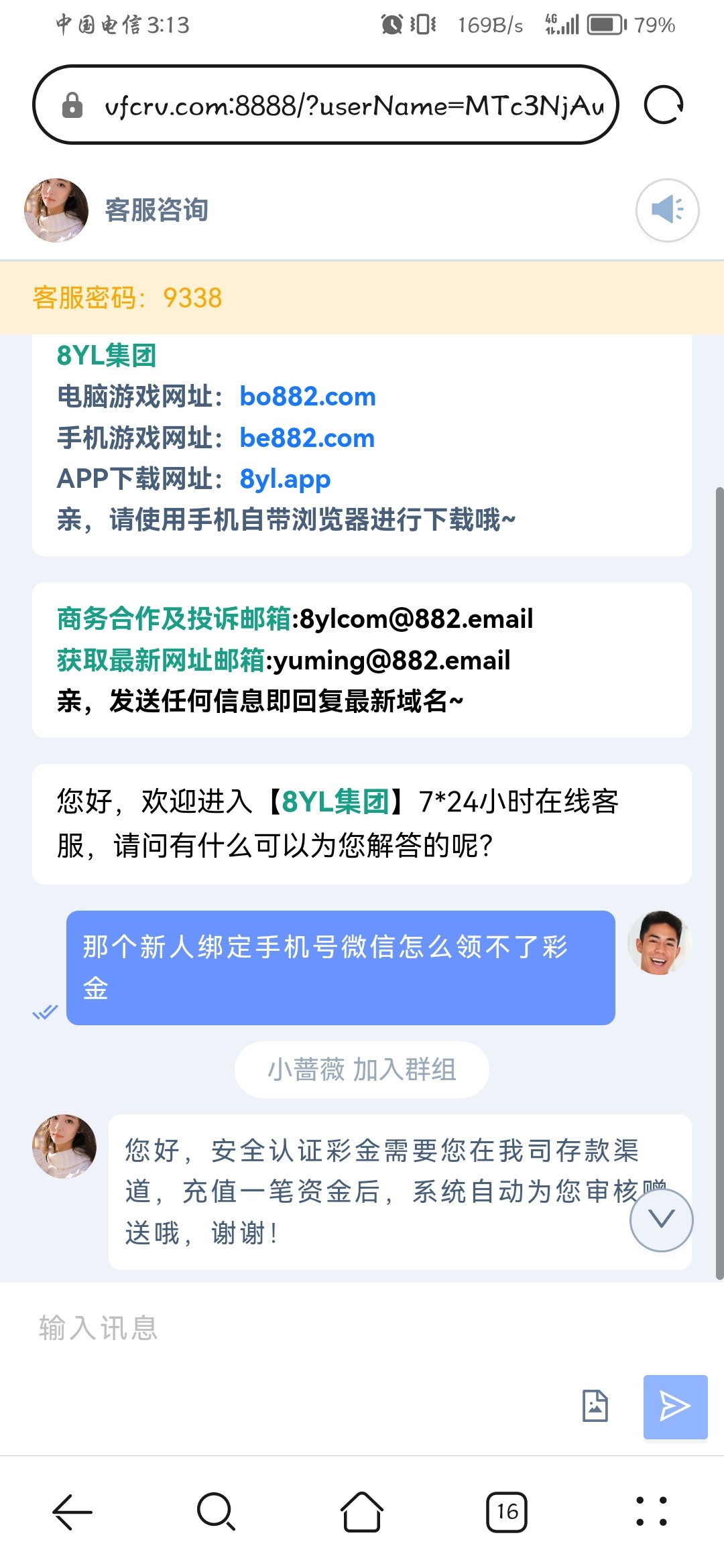724x1568 pixels.
Task: Reload the page with the refresh icon
Action: click(663, 105)
